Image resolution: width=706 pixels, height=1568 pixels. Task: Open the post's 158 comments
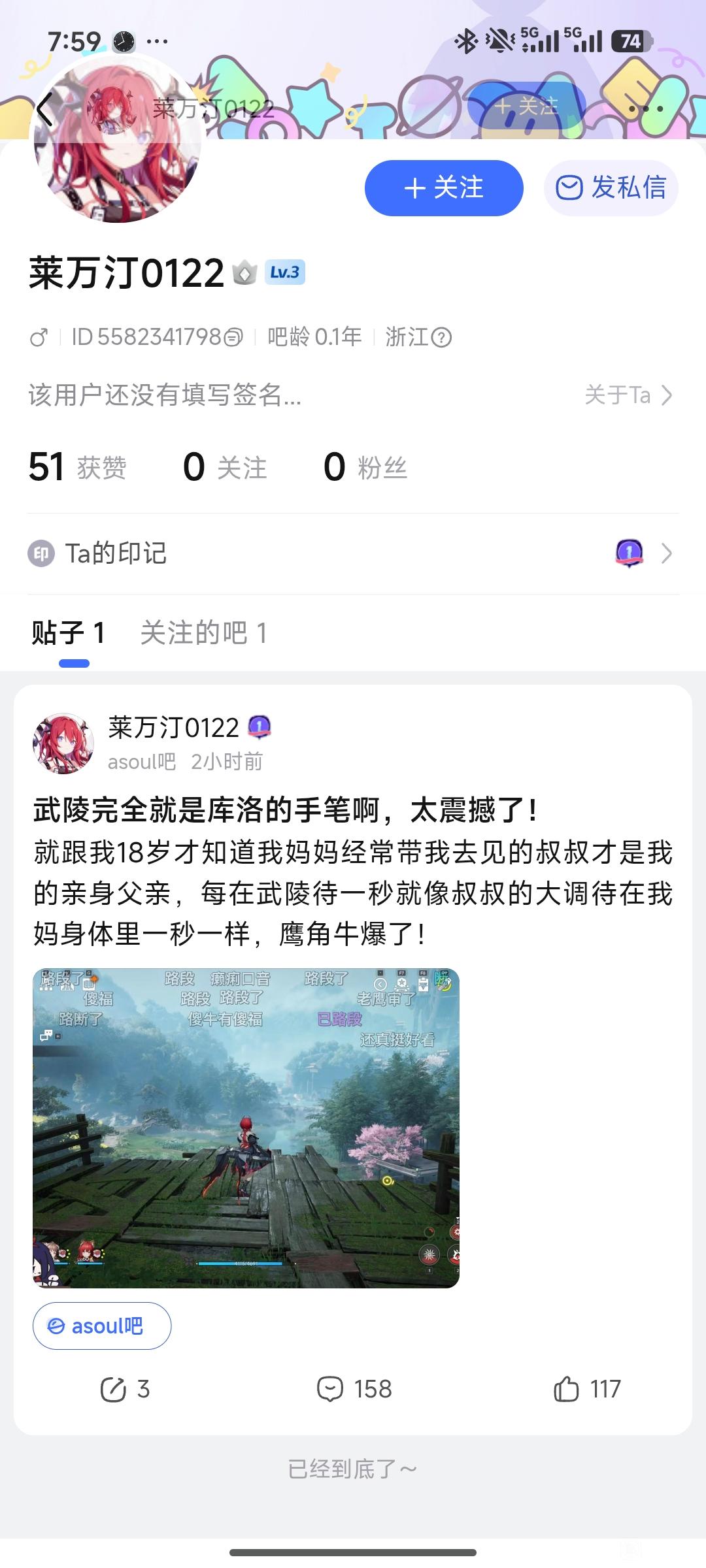tap(354, 1389)
